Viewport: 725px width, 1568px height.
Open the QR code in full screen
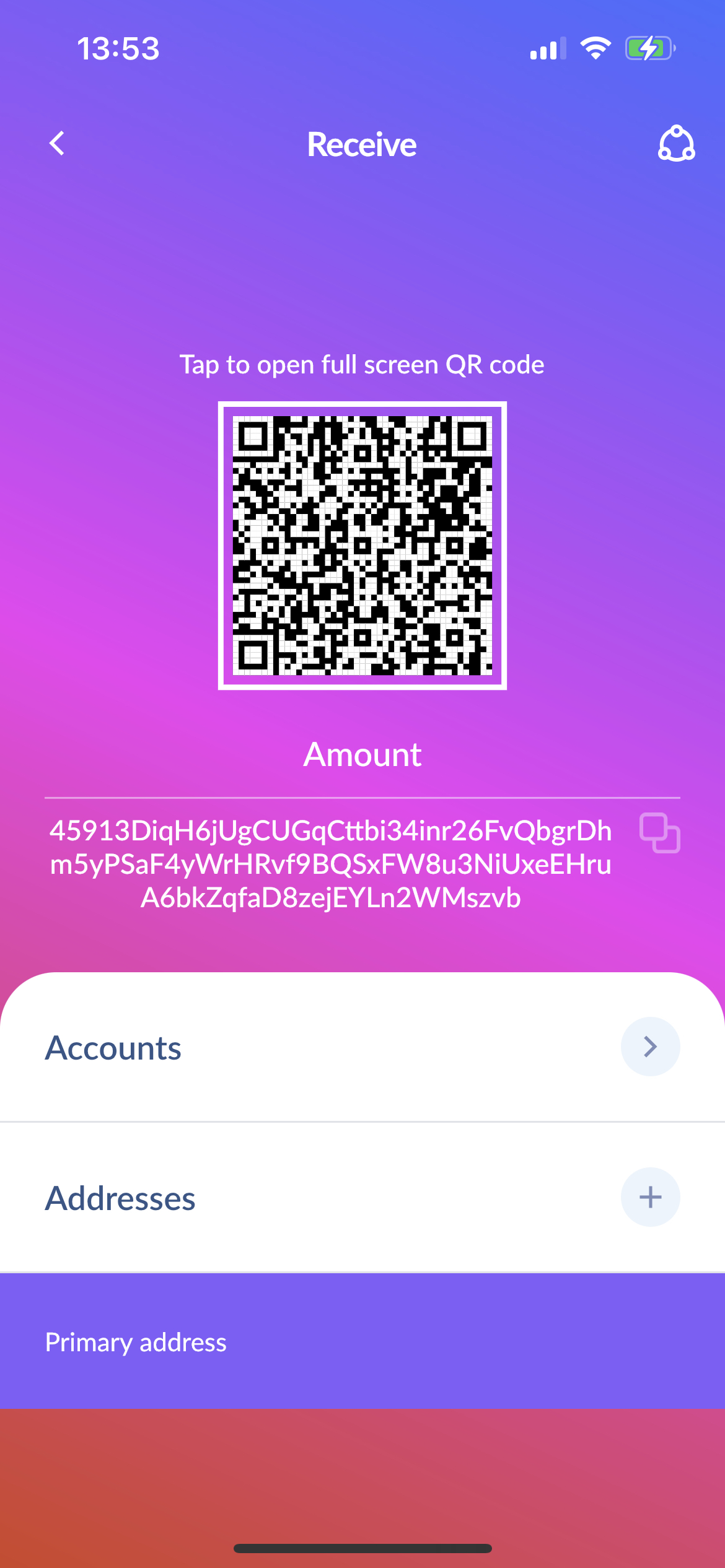pos(362,546)
